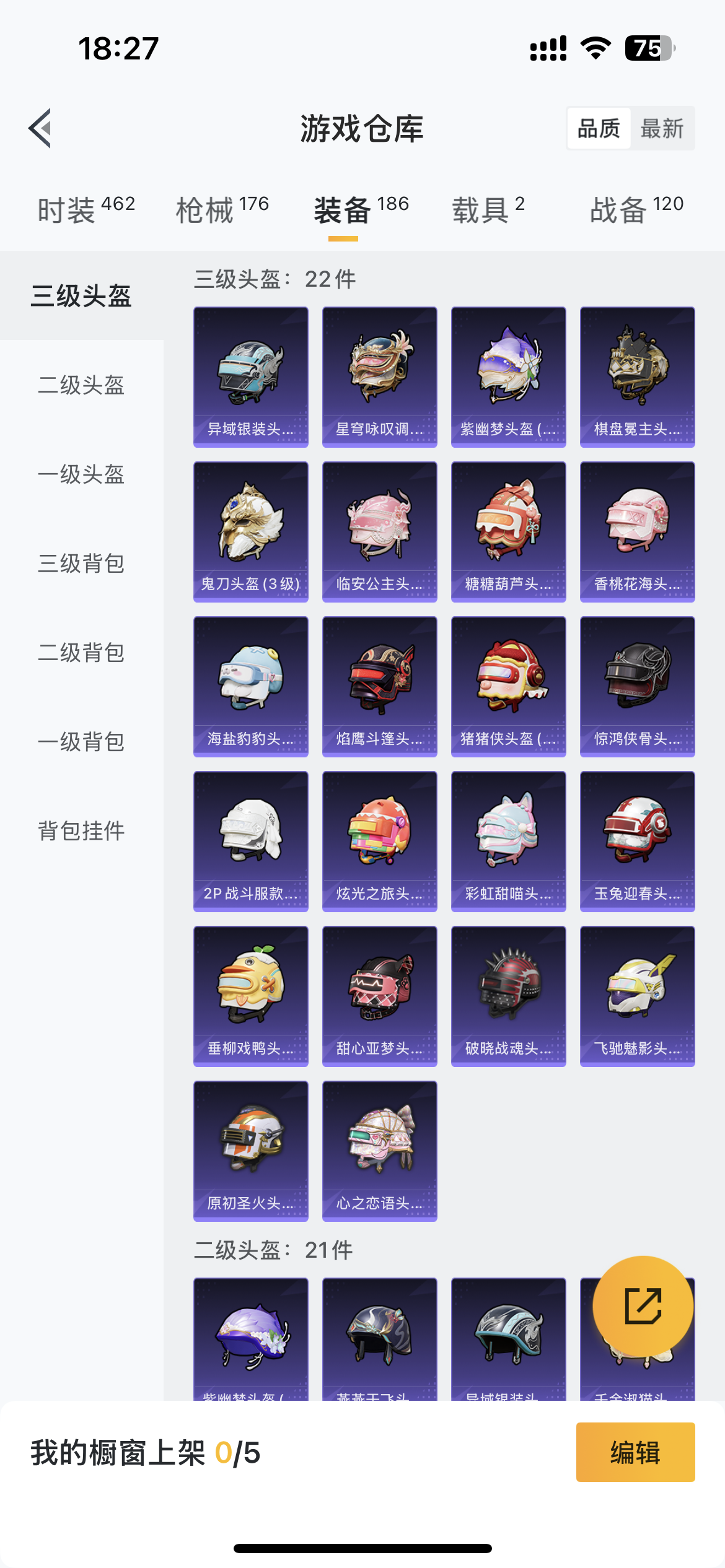View the 心之恋语 helmet
This screenshot has width=725, height=1568.
point(380,1151)
